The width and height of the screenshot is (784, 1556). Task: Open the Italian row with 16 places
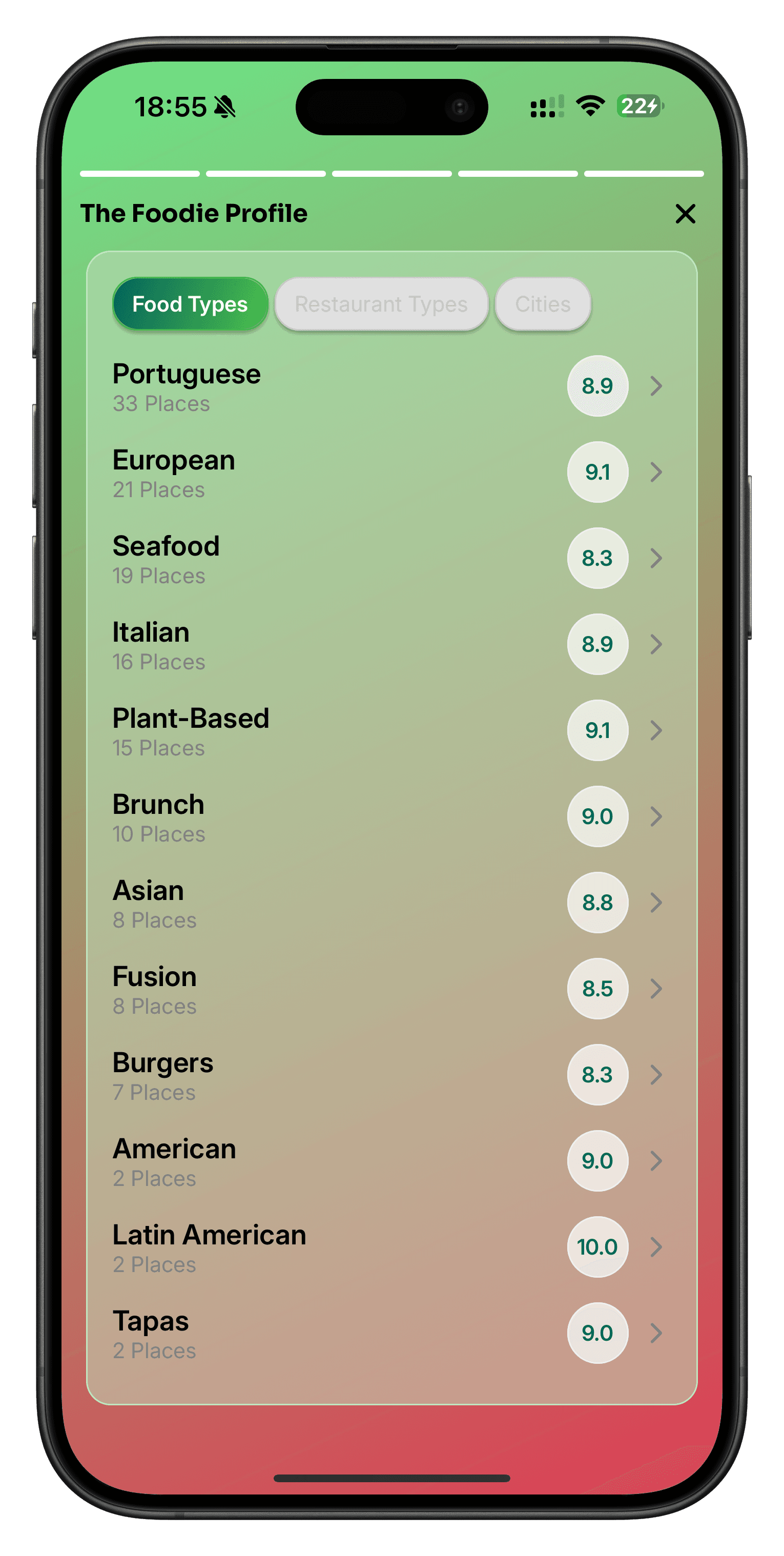[386, 645]
